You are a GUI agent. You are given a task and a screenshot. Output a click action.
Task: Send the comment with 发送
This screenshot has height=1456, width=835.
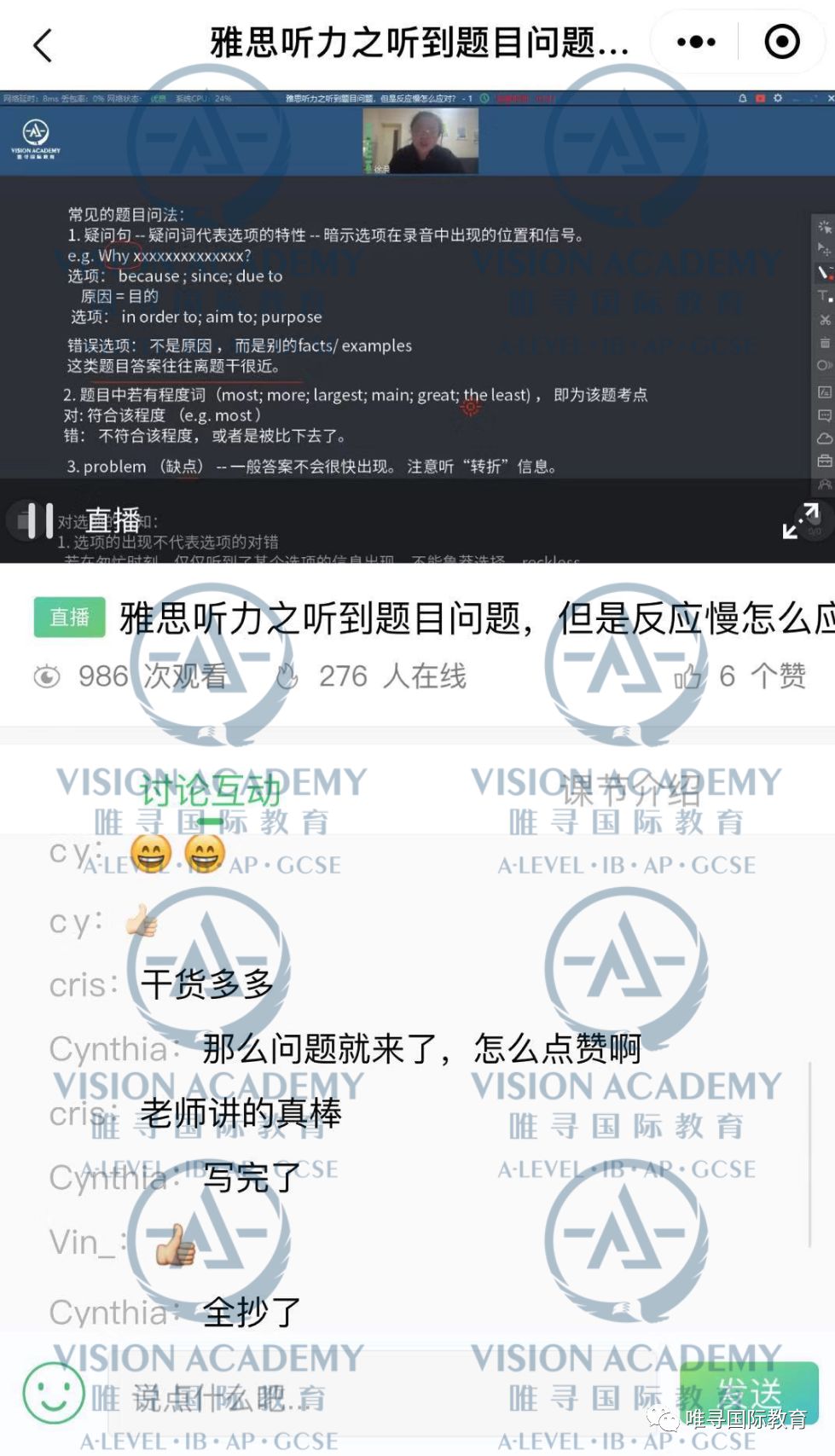point(749,1394)
